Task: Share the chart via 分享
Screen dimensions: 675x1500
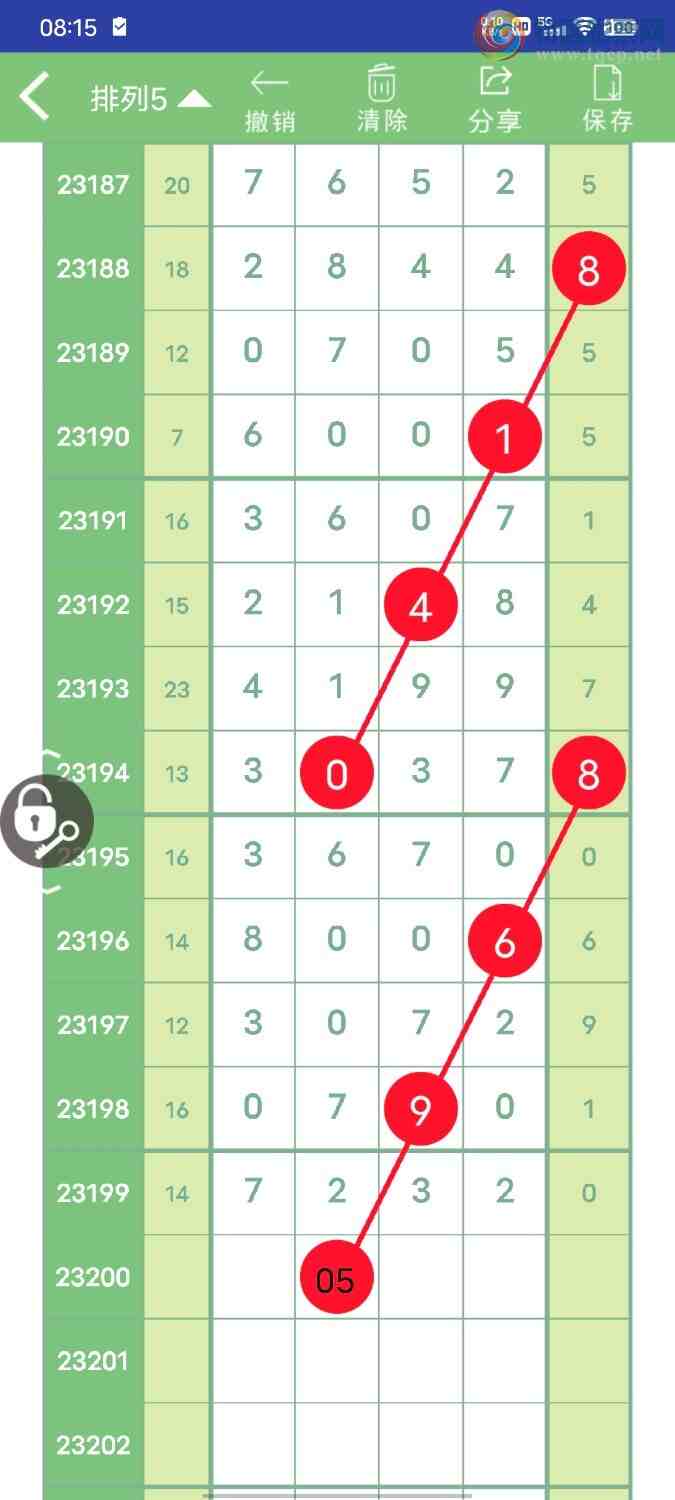Action: click(495, 100)
